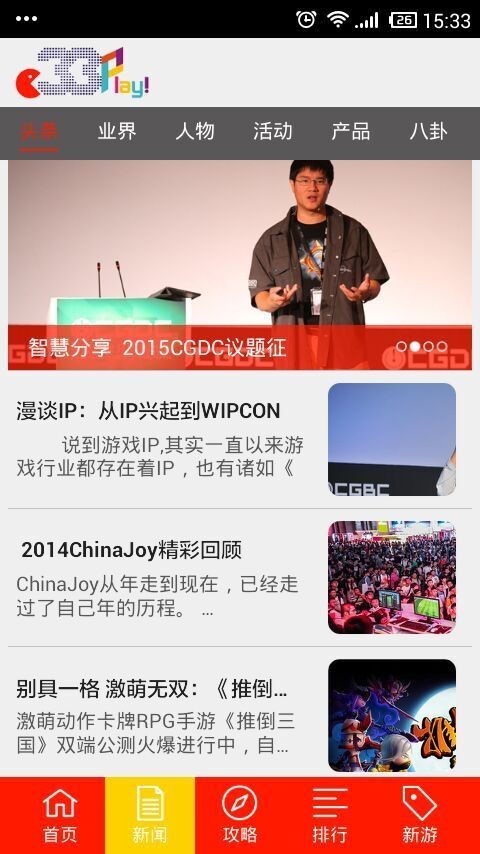Switch to the 业界 tab
This screenshot has width=480, height=854.
click(117, 132)
